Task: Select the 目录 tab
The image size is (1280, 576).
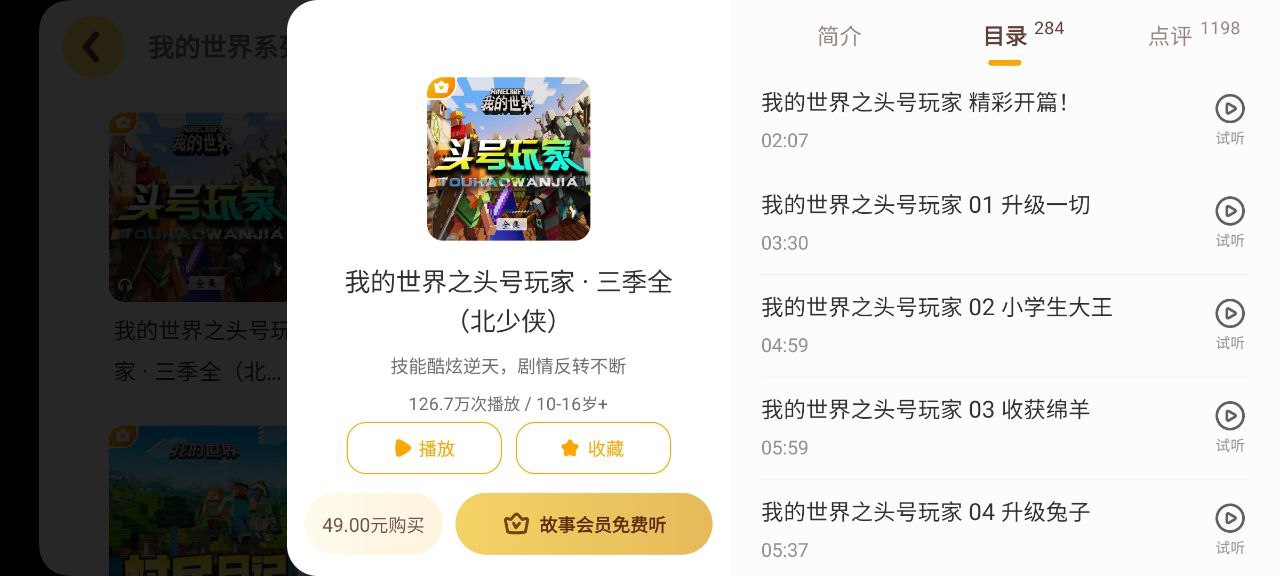Action: [x=1005, y=37]
